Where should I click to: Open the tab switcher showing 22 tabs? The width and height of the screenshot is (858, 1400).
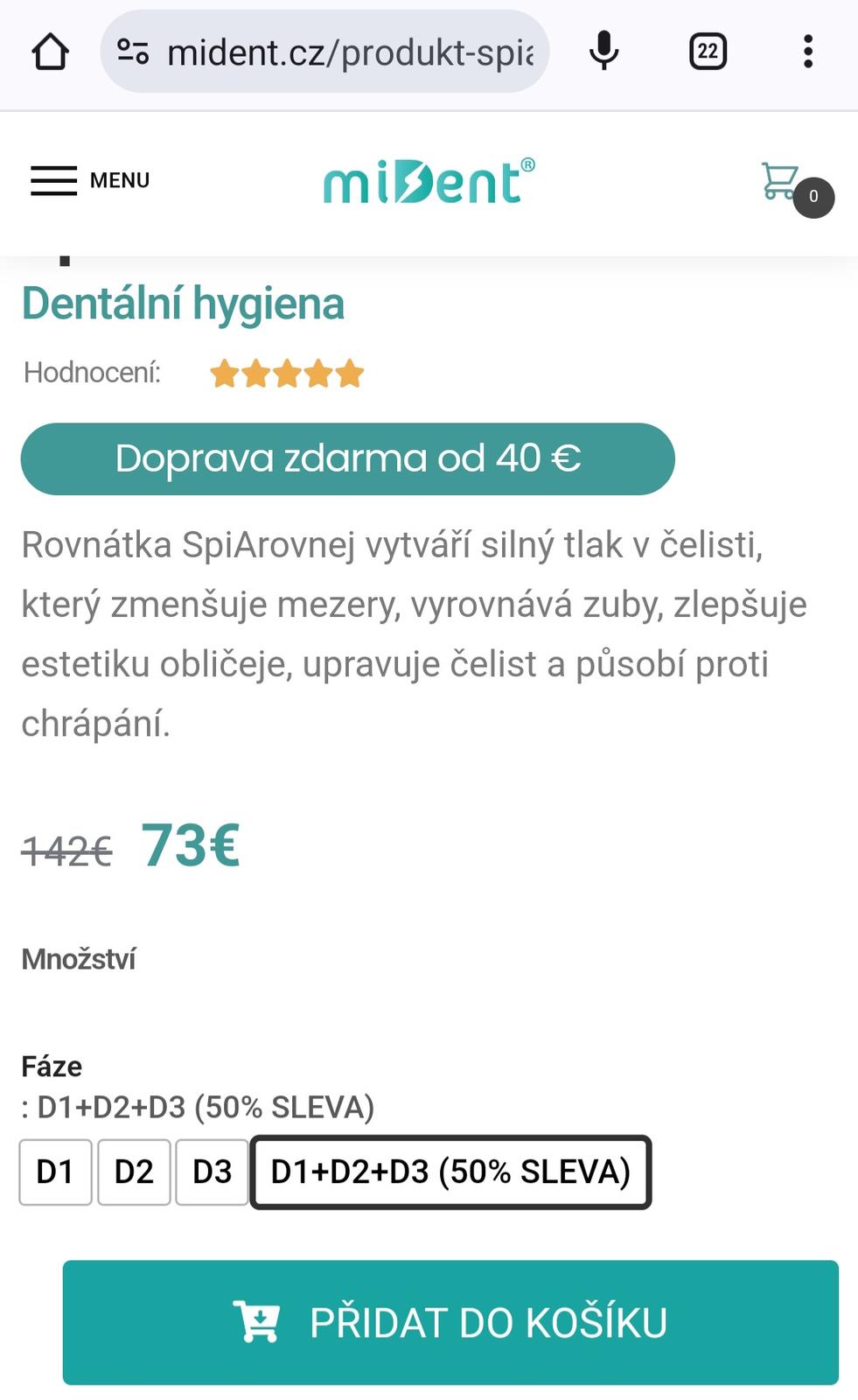[708, 52]
